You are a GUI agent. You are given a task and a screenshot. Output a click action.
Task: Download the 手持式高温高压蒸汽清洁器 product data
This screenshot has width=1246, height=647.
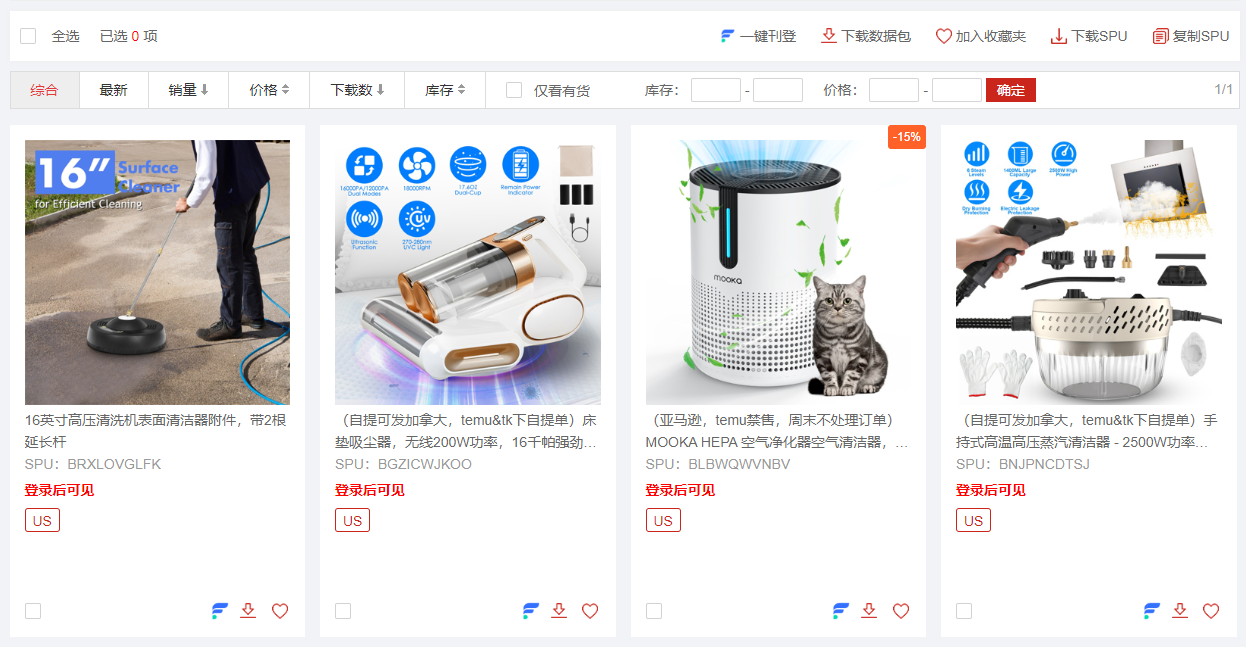click(1180, 611)
